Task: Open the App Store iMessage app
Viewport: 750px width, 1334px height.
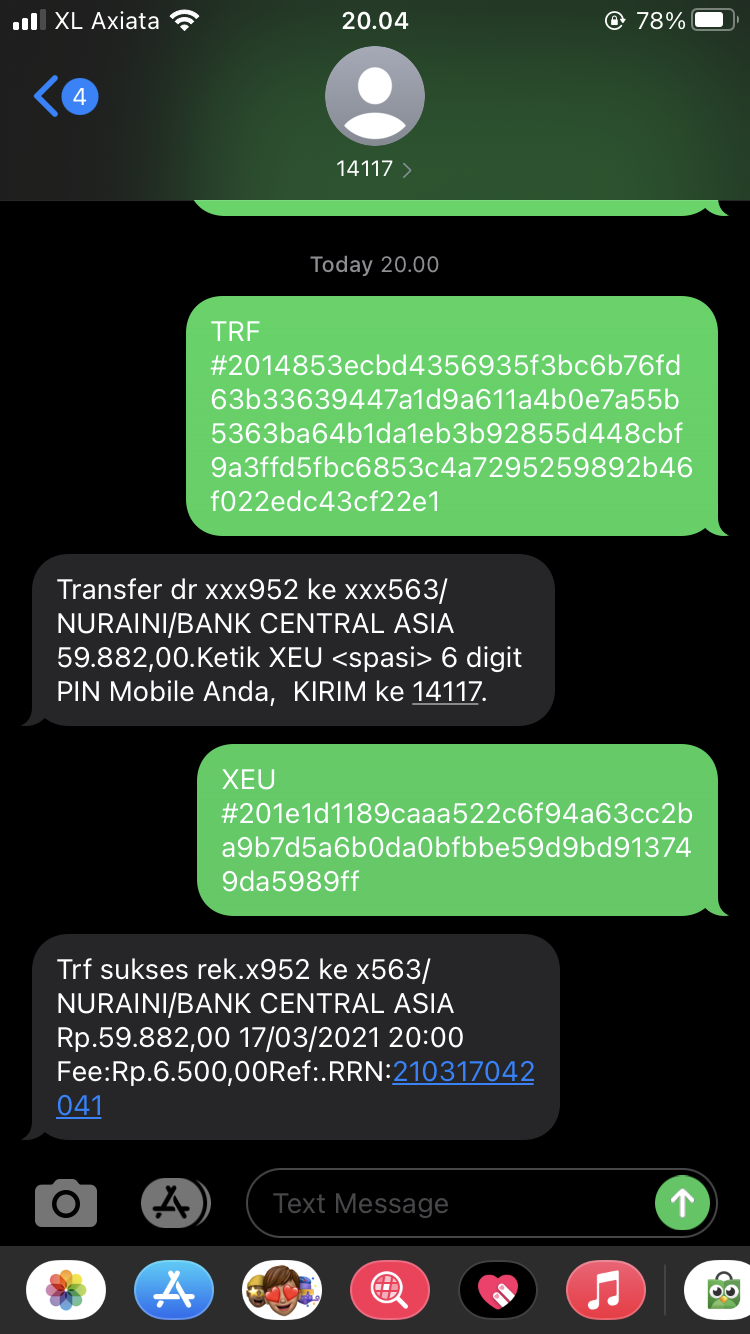Action: [x=174, y=1292]
